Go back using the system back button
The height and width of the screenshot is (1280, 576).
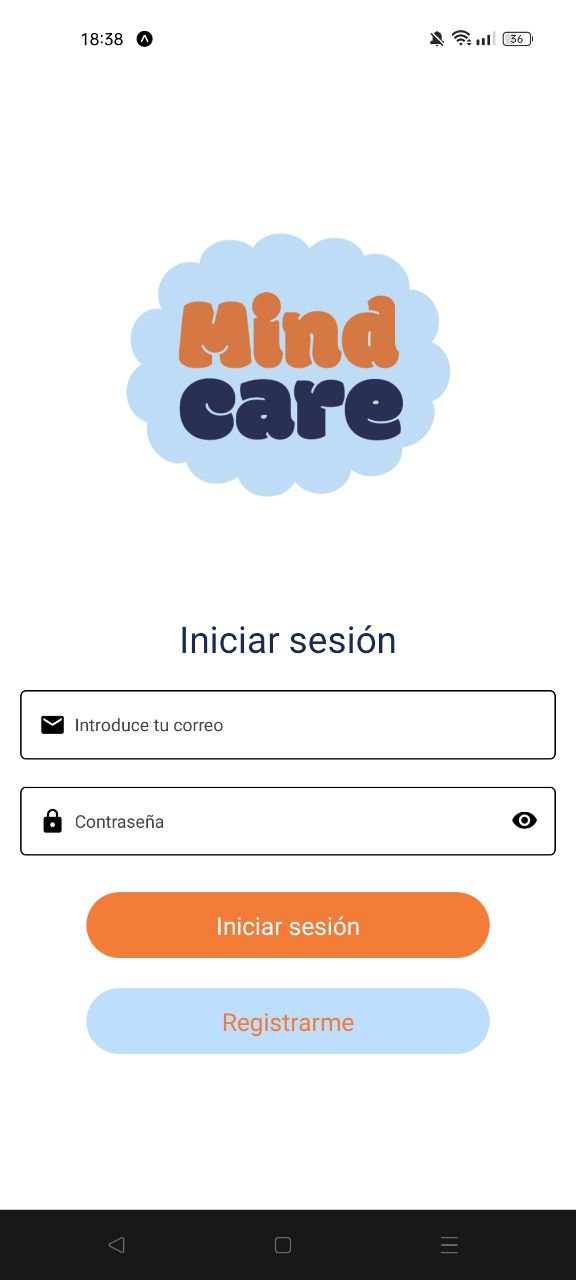(x=116, y=1245)
